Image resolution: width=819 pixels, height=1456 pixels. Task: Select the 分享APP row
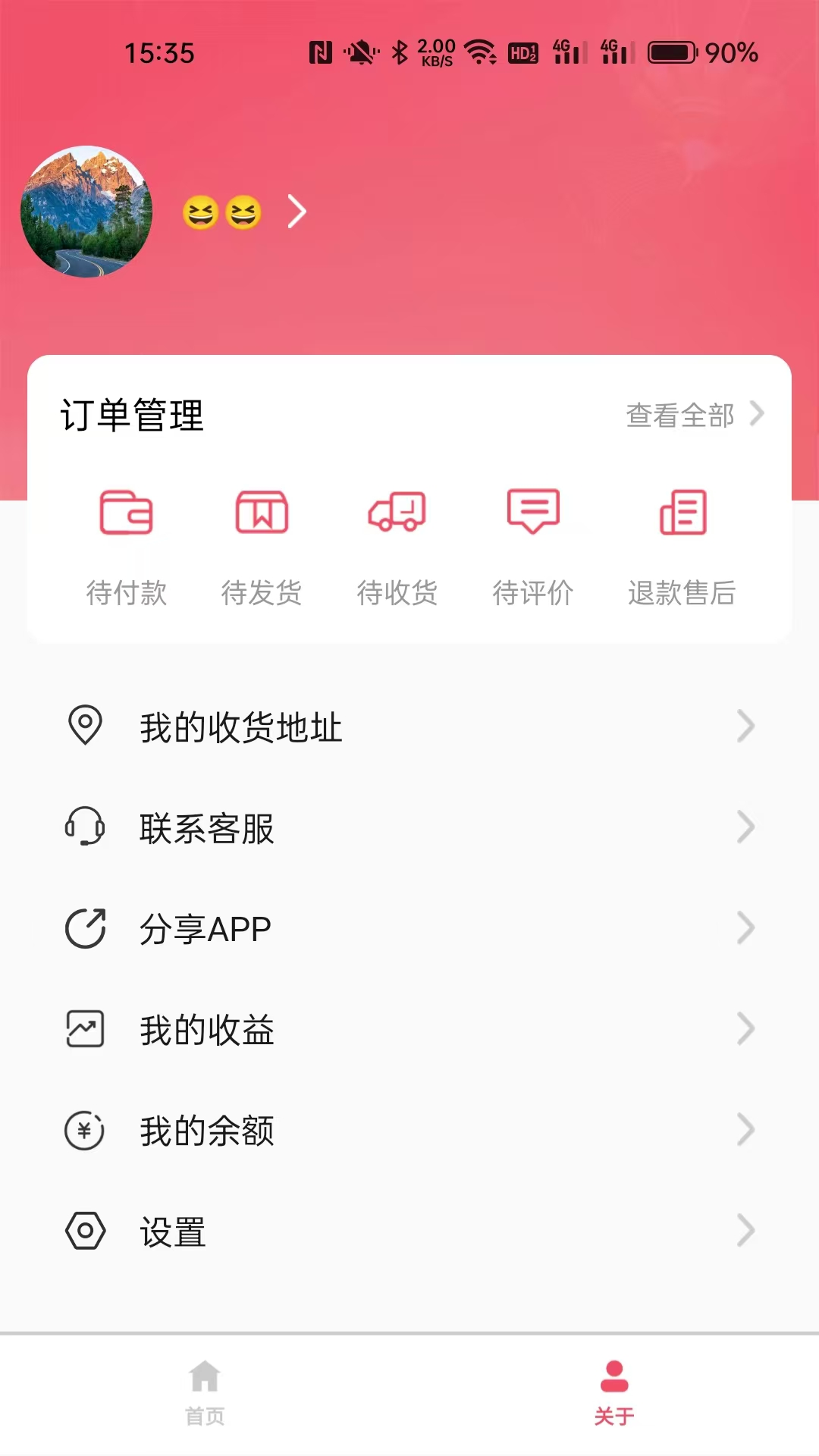[409, 928]
